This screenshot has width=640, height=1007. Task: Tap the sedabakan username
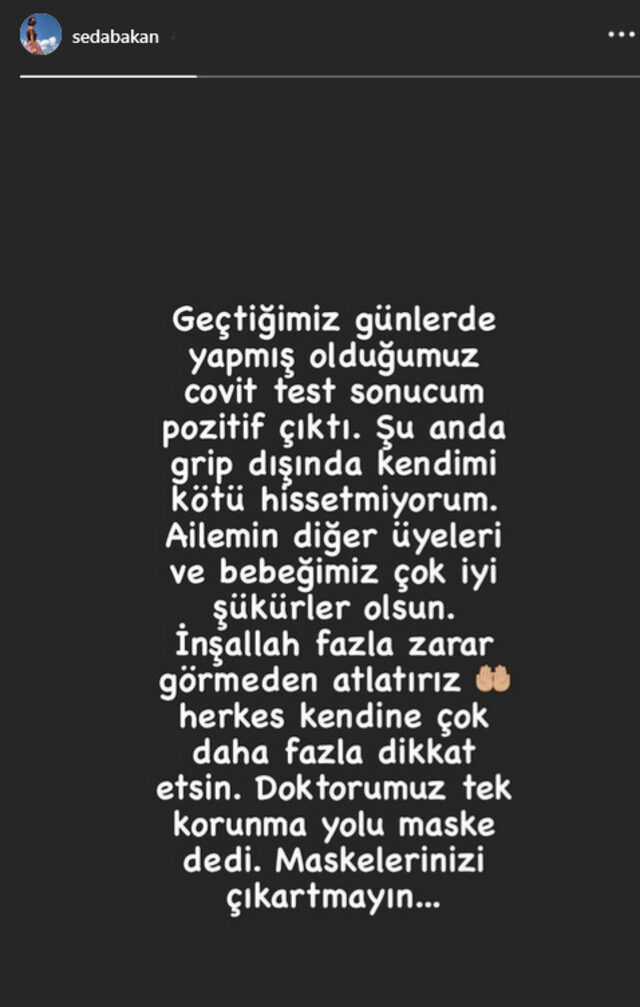(x=115, y=37)
